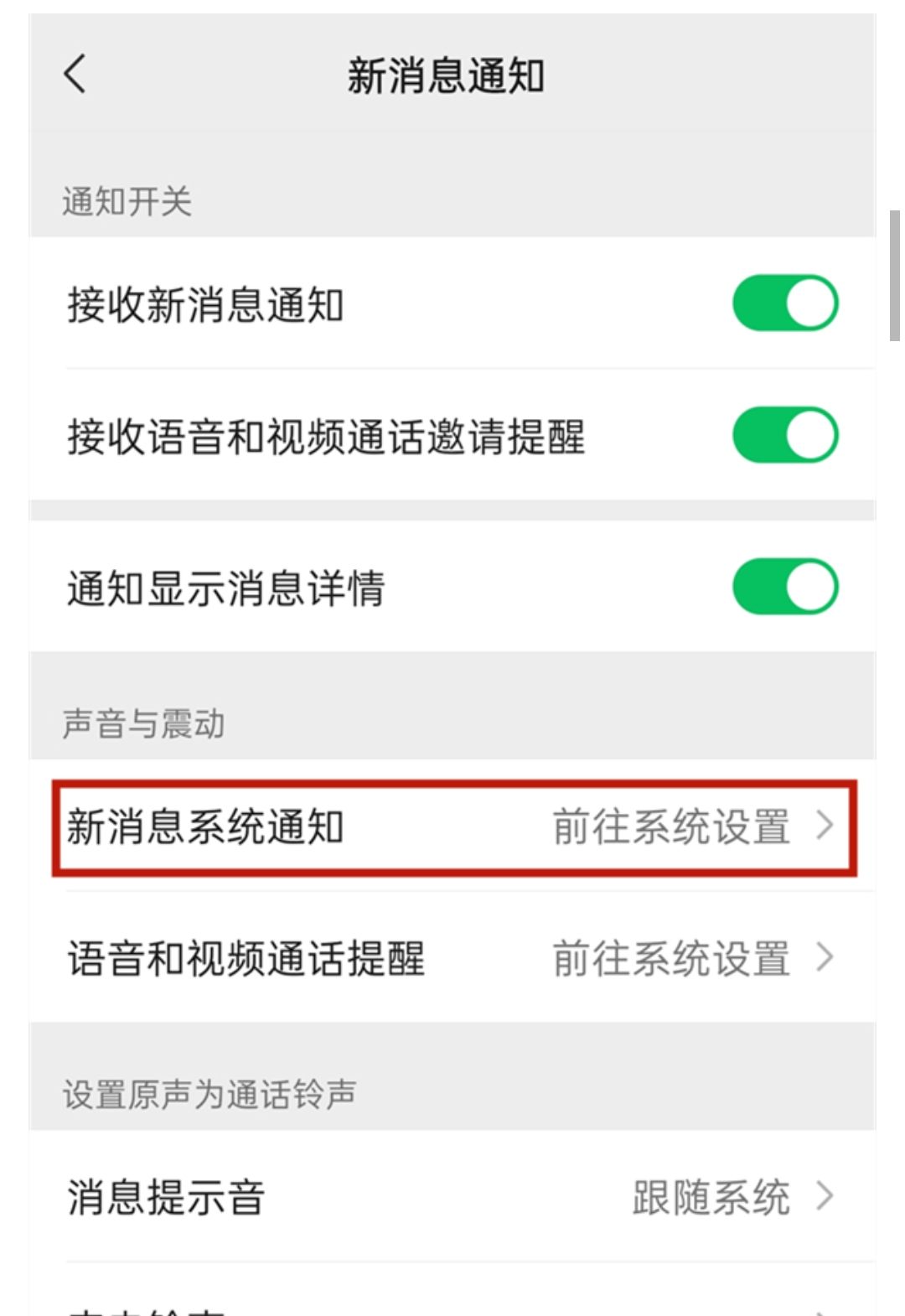Open the chevron beside 新消息系统通知

tap(826, 828)
